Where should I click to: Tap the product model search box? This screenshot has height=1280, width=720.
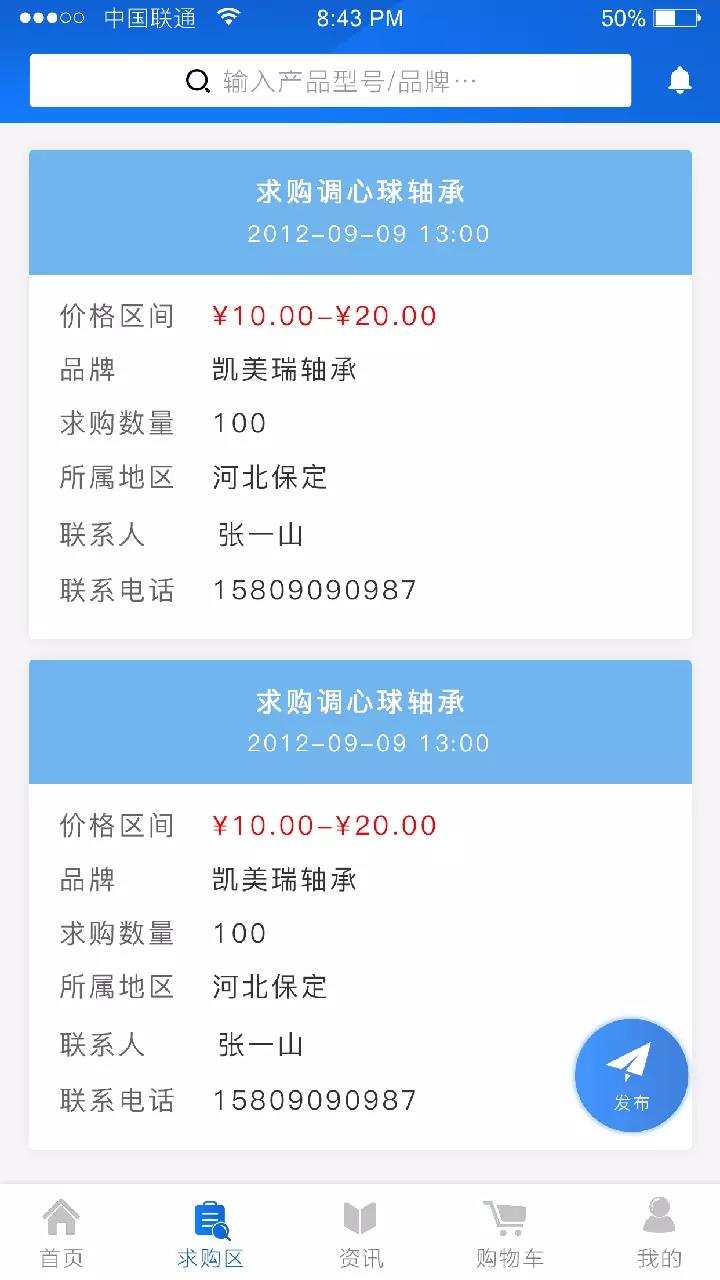click(330, 81)
